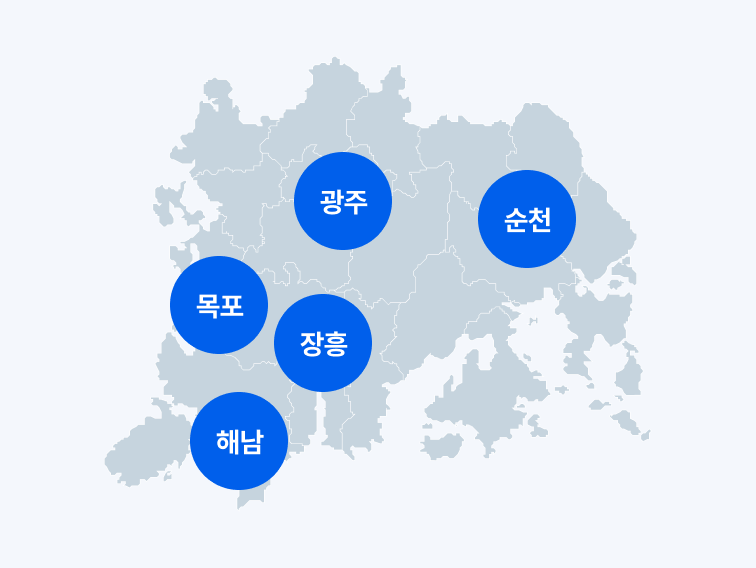This screenshot has height=568, width=756.
Task: Open the 목포 region
Action: point(219,305)
